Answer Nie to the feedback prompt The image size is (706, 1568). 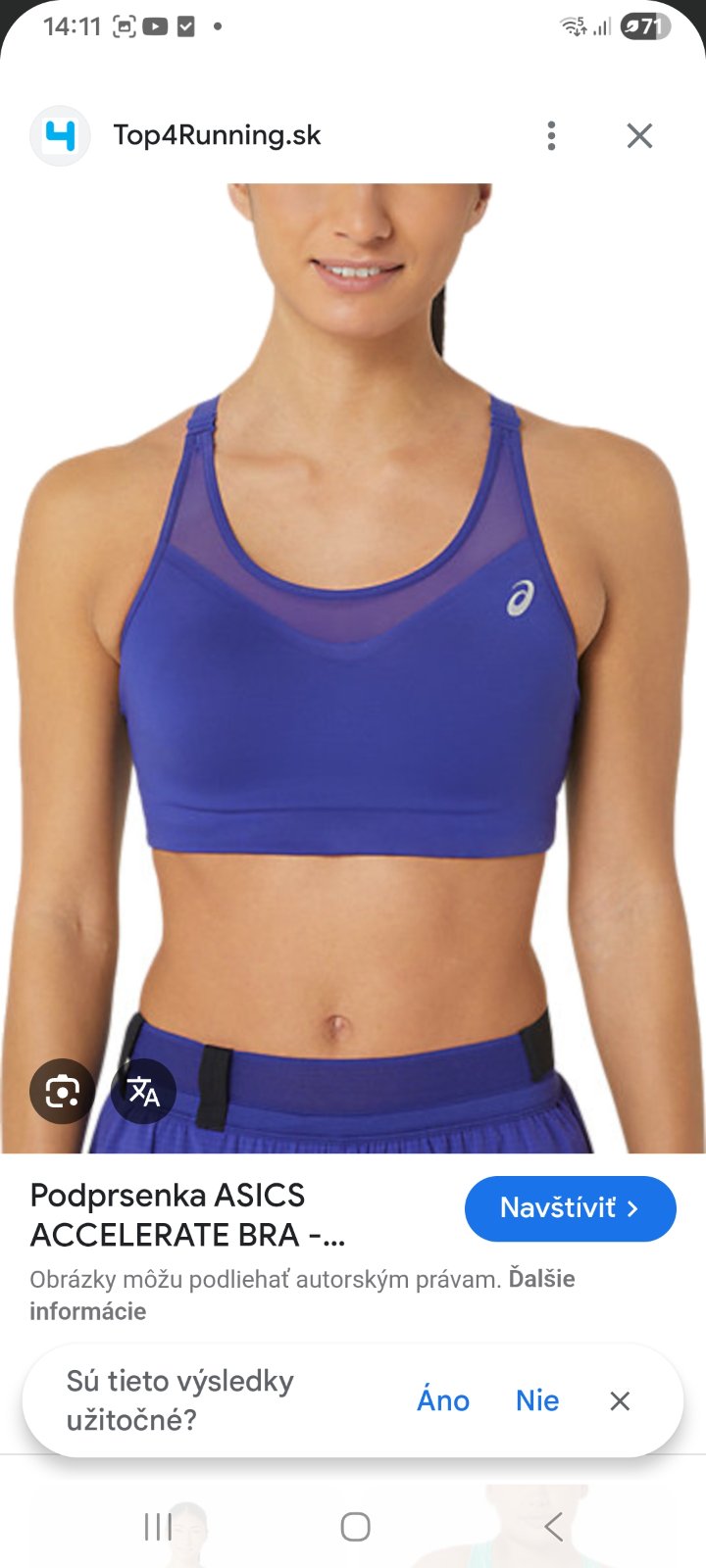tap(537, 1400)
